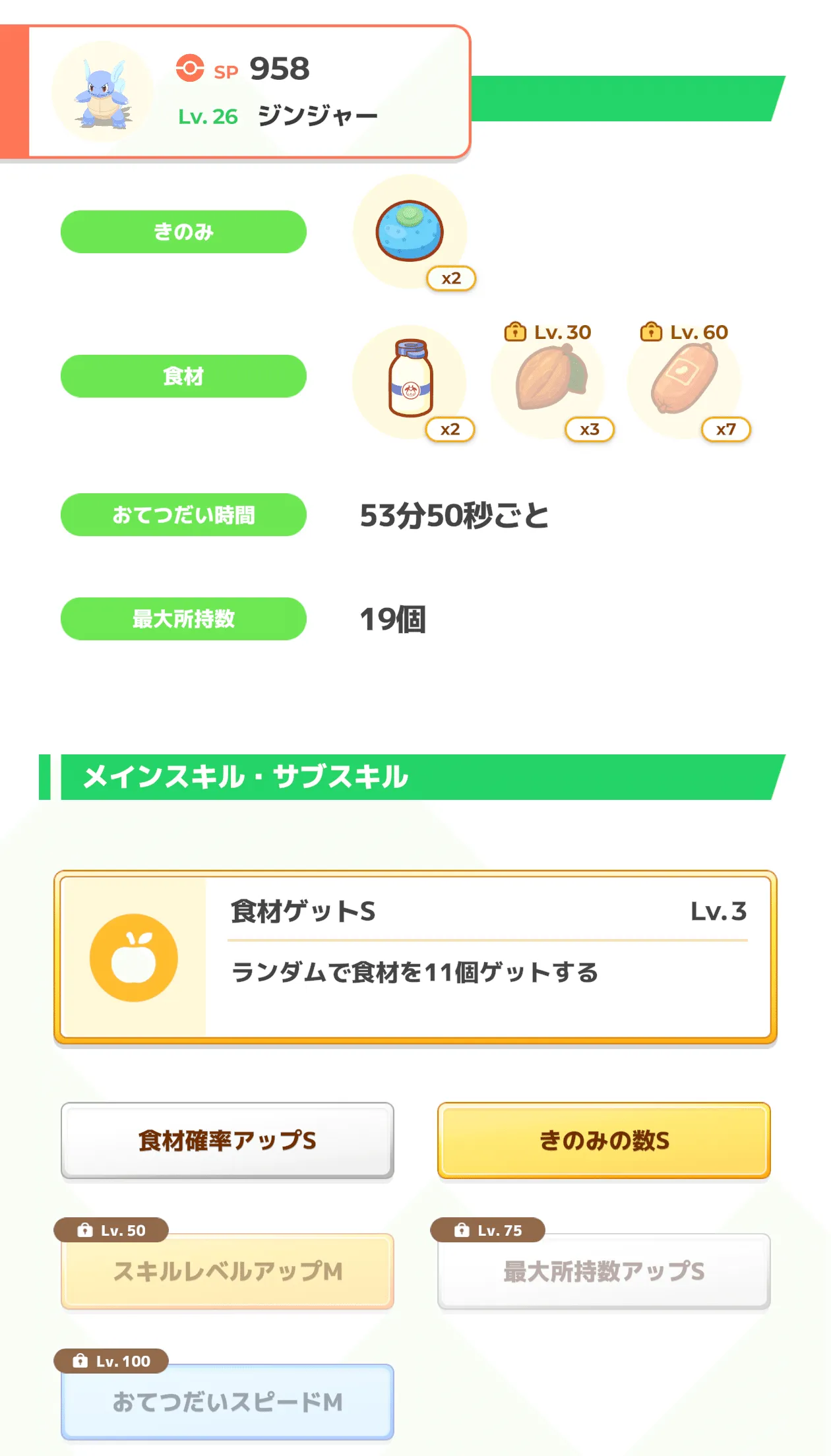This screenshot has width=831, height=1456.
Task: Tap the きのみ label button
Action: (183, 231)
